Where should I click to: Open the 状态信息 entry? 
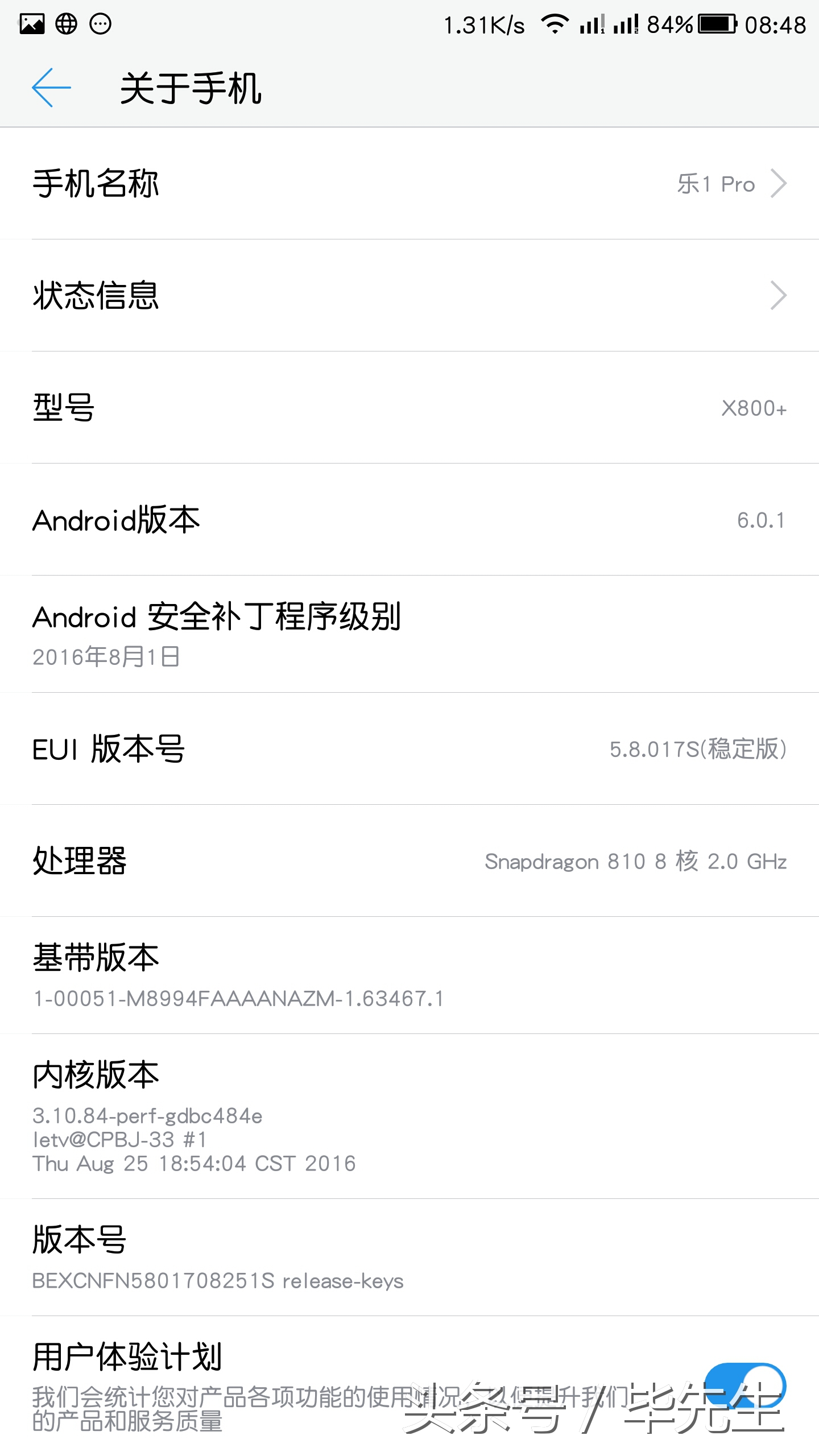click(409, 295)
